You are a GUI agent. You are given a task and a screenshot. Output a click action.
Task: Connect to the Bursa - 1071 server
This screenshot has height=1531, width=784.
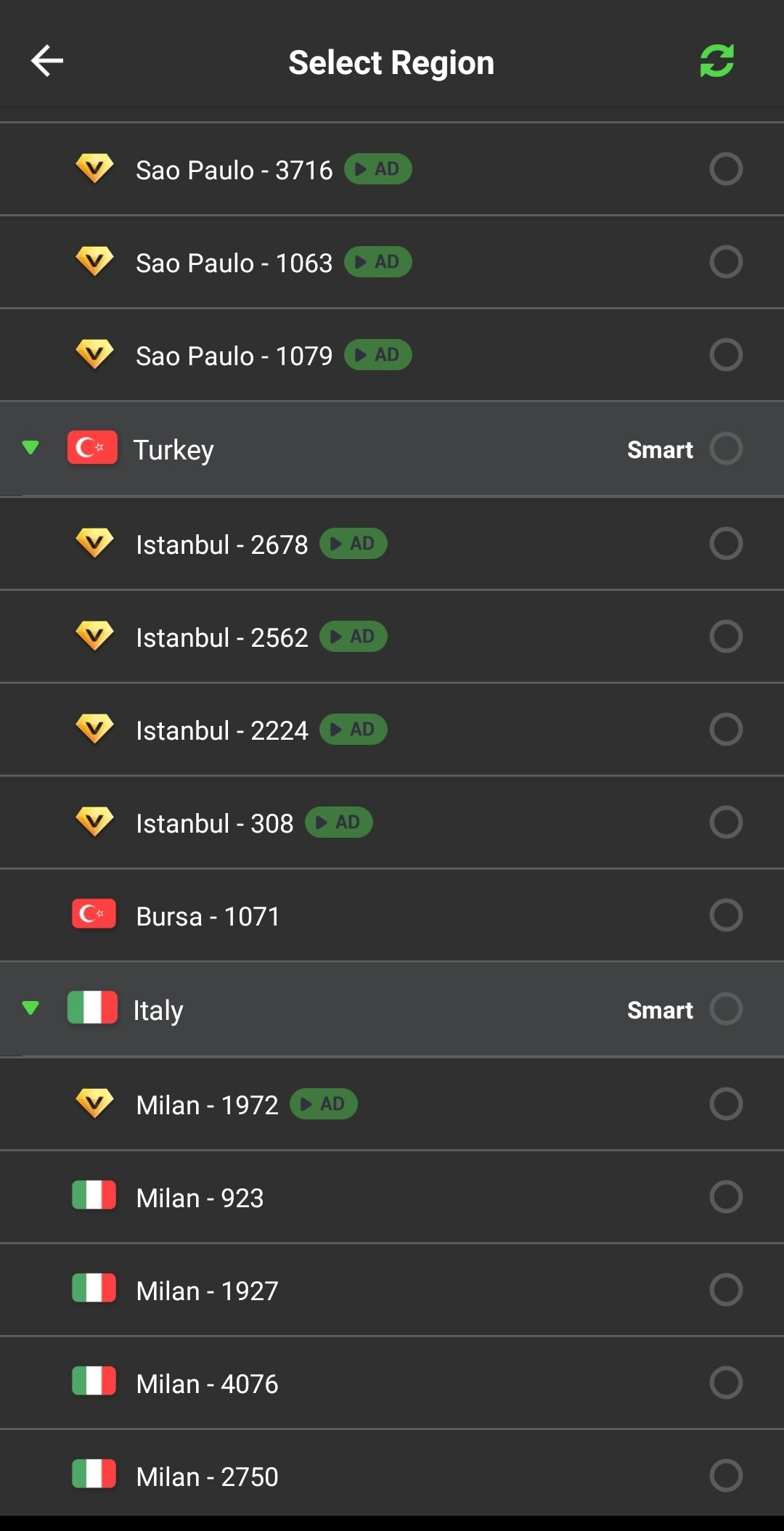(392, 915)
